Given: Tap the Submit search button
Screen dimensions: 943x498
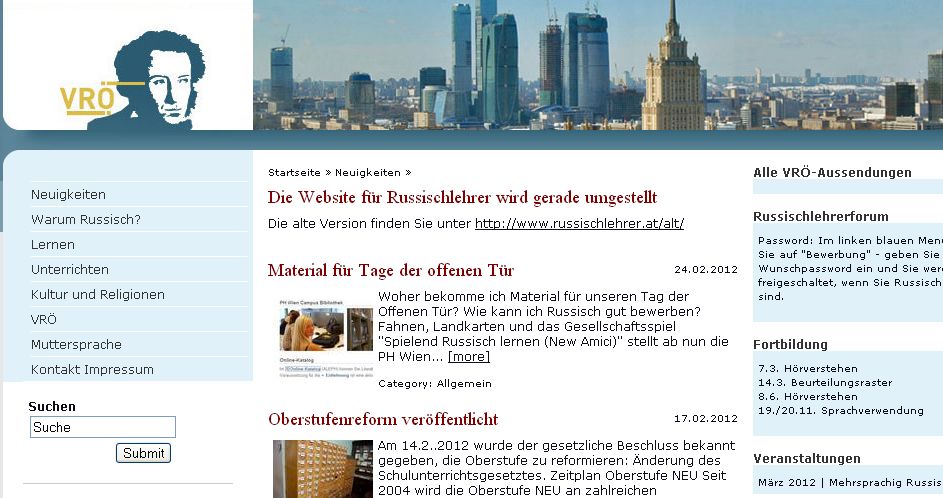Looking at the screenshot, I should pyautogui.click(x=143, y=453).
